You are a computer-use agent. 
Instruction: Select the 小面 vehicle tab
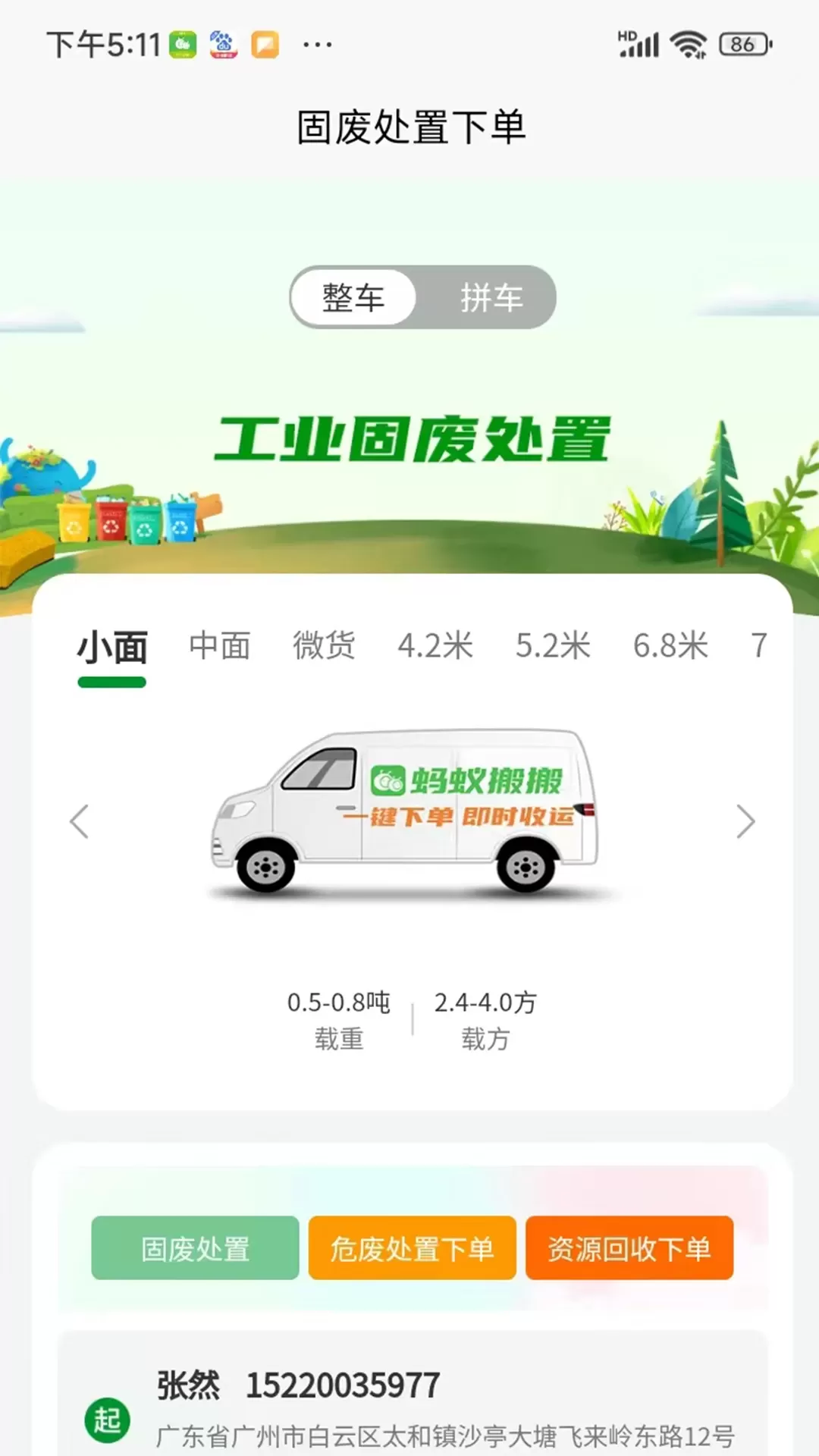pos(112,648)
